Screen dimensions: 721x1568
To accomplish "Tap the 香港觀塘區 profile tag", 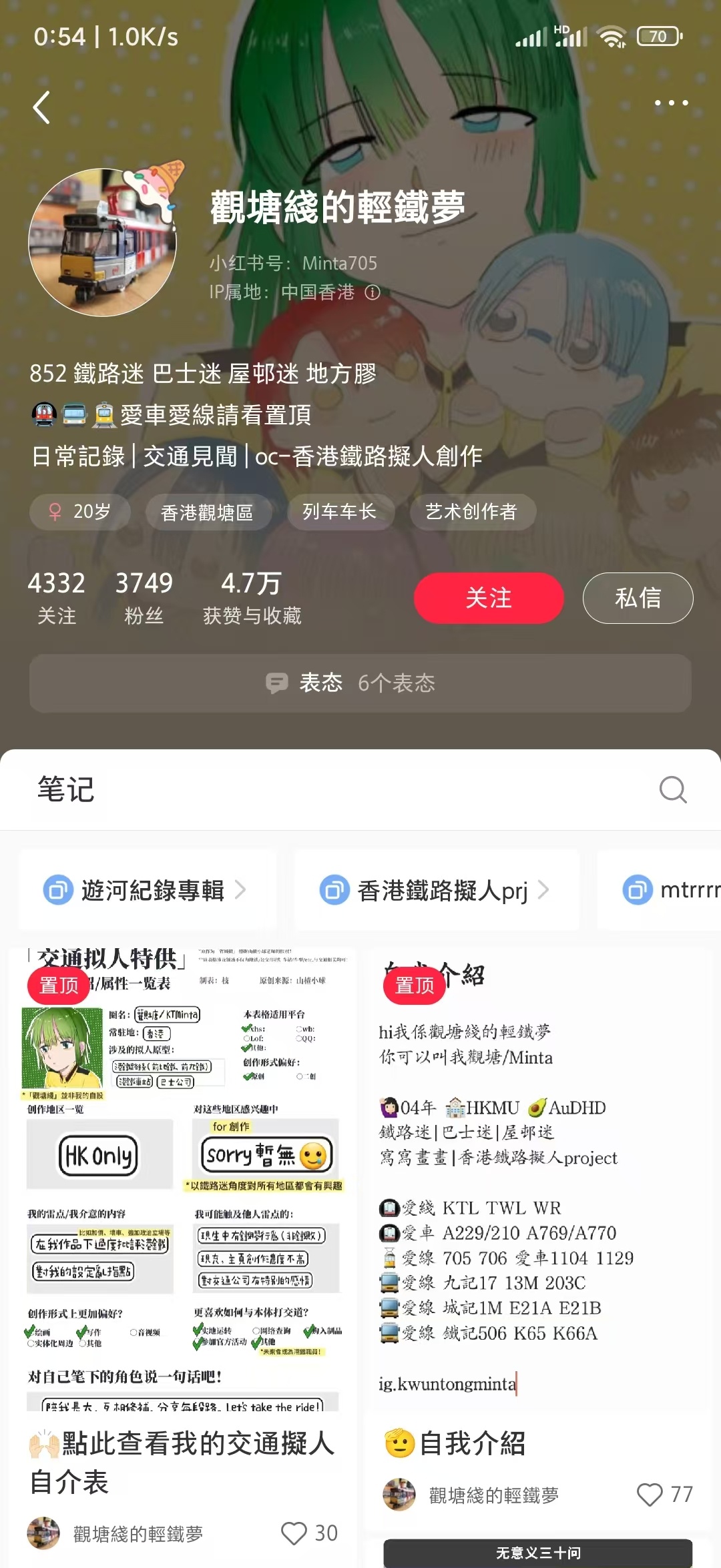I will point(208,512).
